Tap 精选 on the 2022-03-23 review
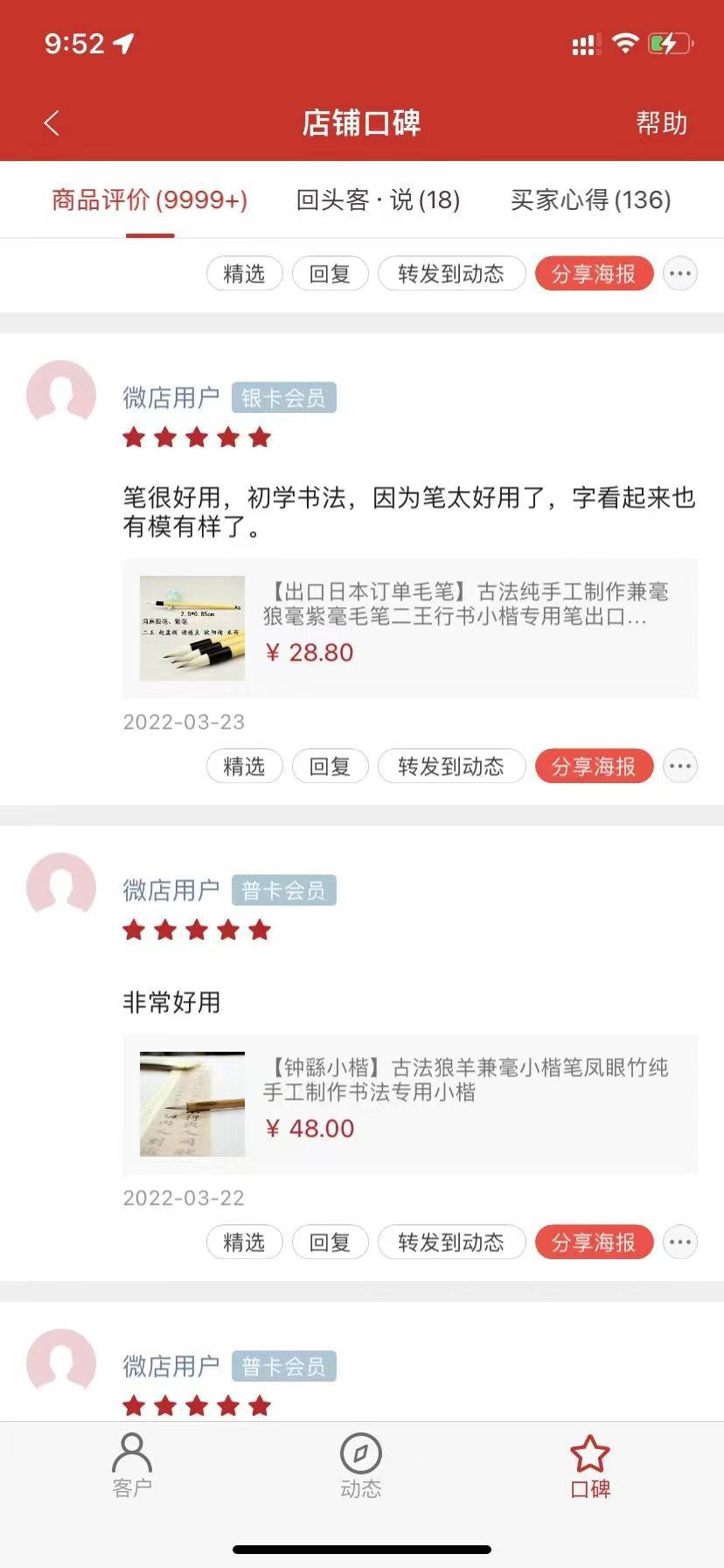 pos(244,766)
